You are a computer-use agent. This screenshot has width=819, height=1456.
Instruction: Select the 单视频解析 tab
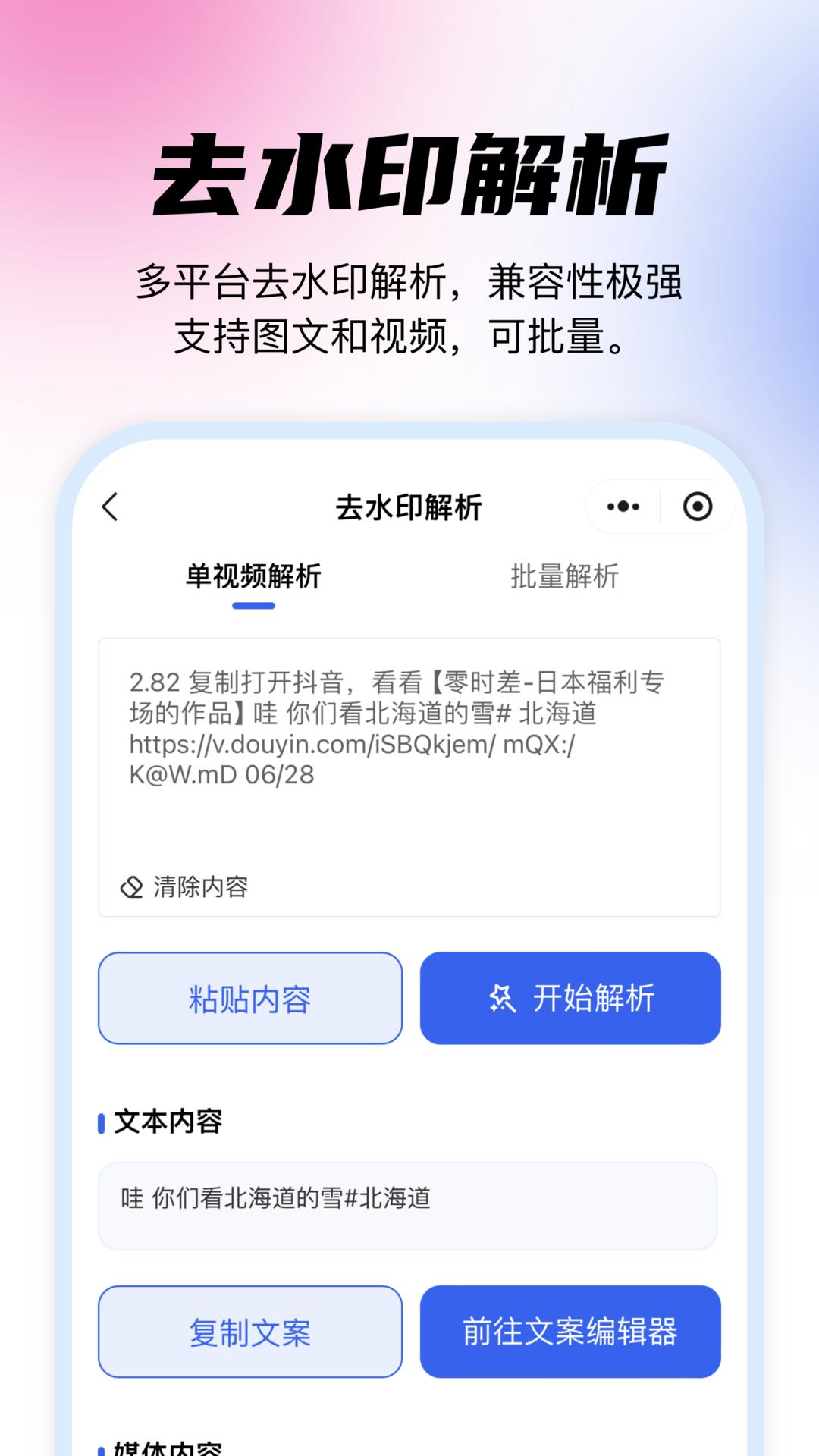254,577
